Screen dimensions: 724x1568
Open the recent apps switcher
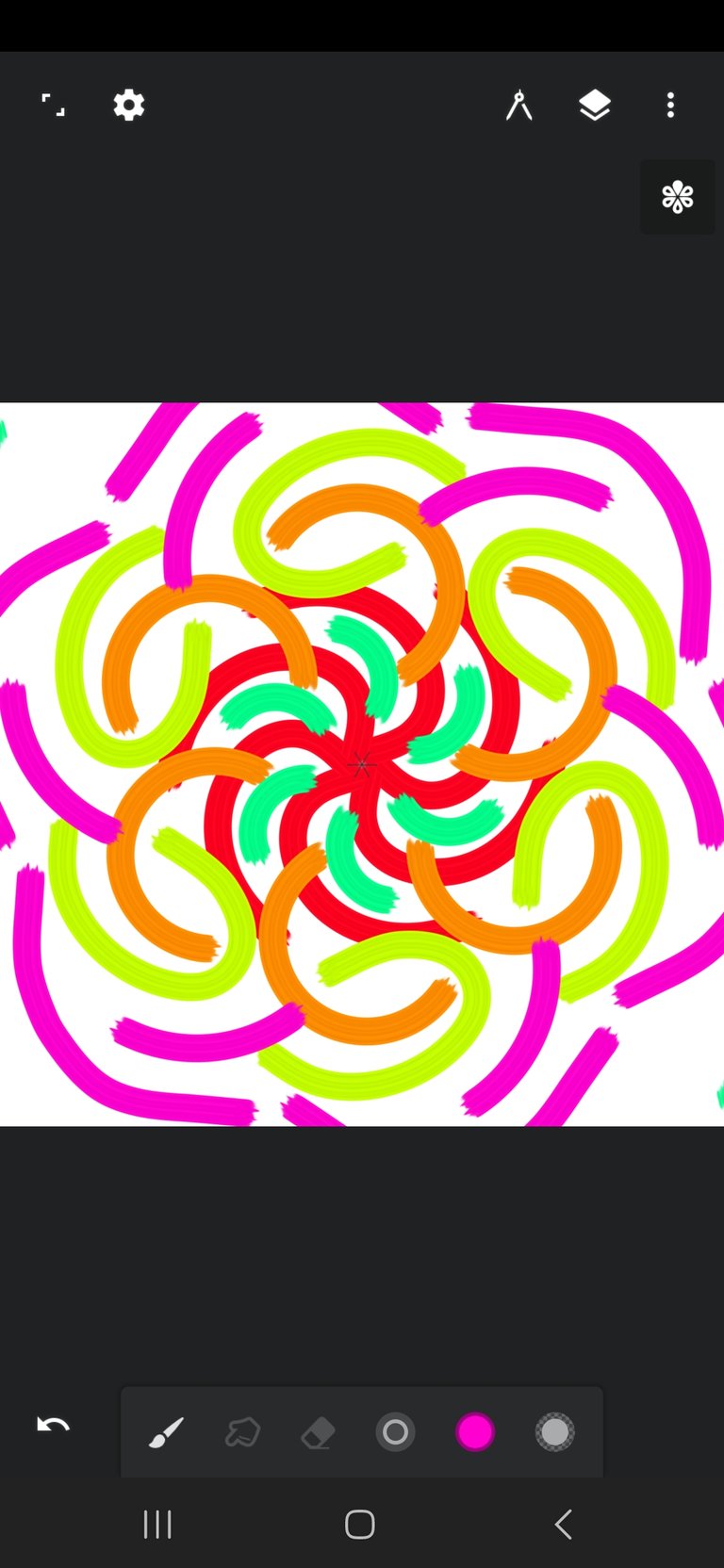(156, 1523)
